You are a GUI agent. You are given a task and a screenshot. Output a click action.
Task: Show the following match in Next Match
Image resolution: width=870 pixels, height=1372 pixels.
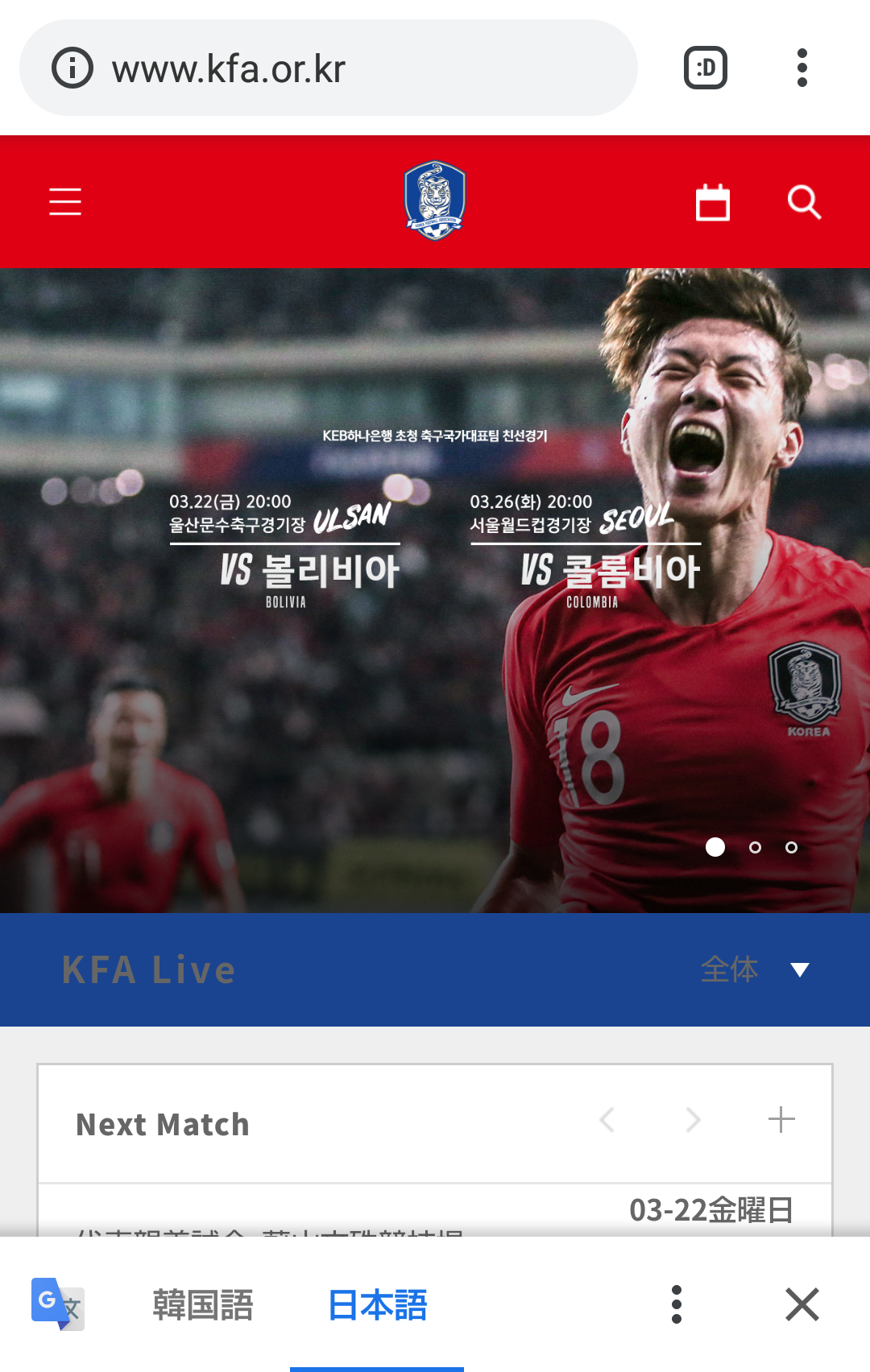pyautogui.click(x=693, y=1119)
